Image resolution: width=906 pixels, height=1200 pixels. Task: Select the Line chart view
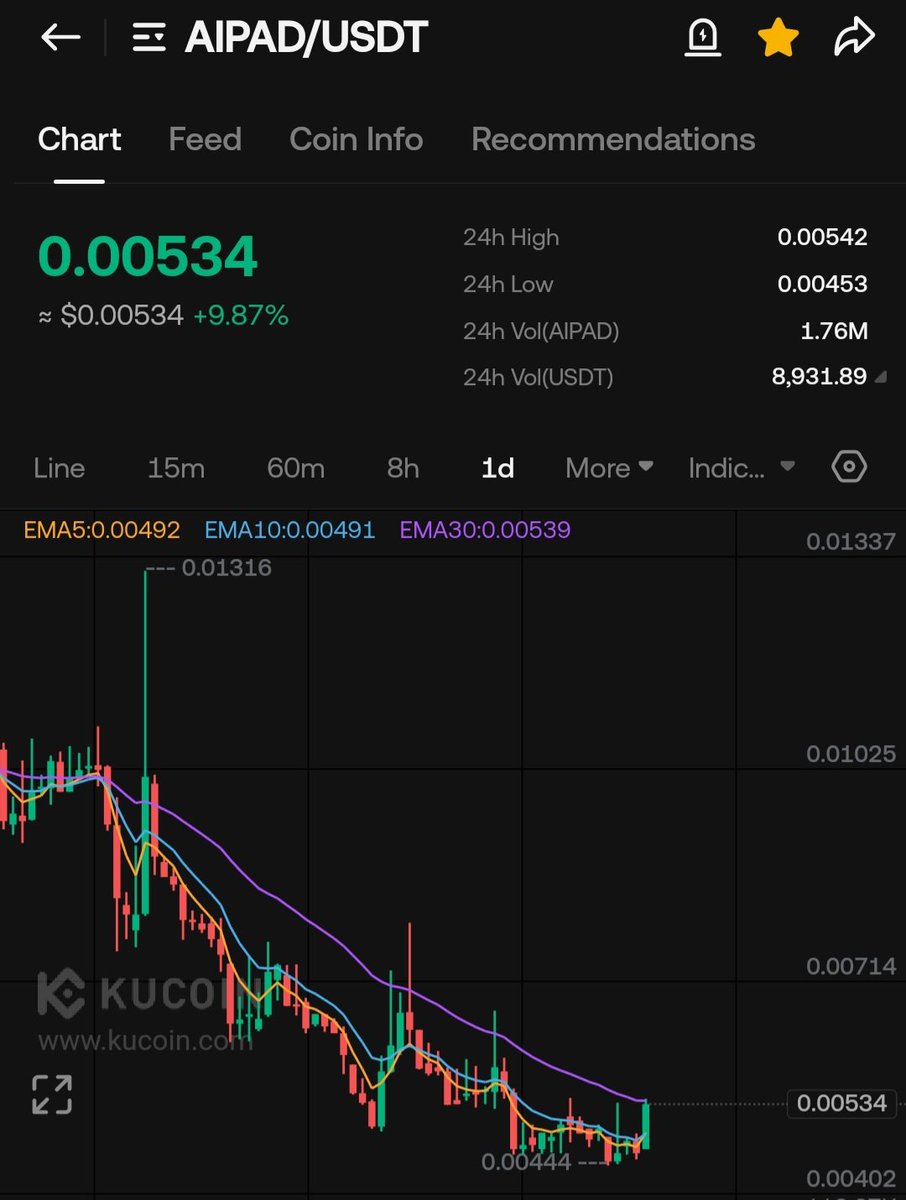click(59, 468)
